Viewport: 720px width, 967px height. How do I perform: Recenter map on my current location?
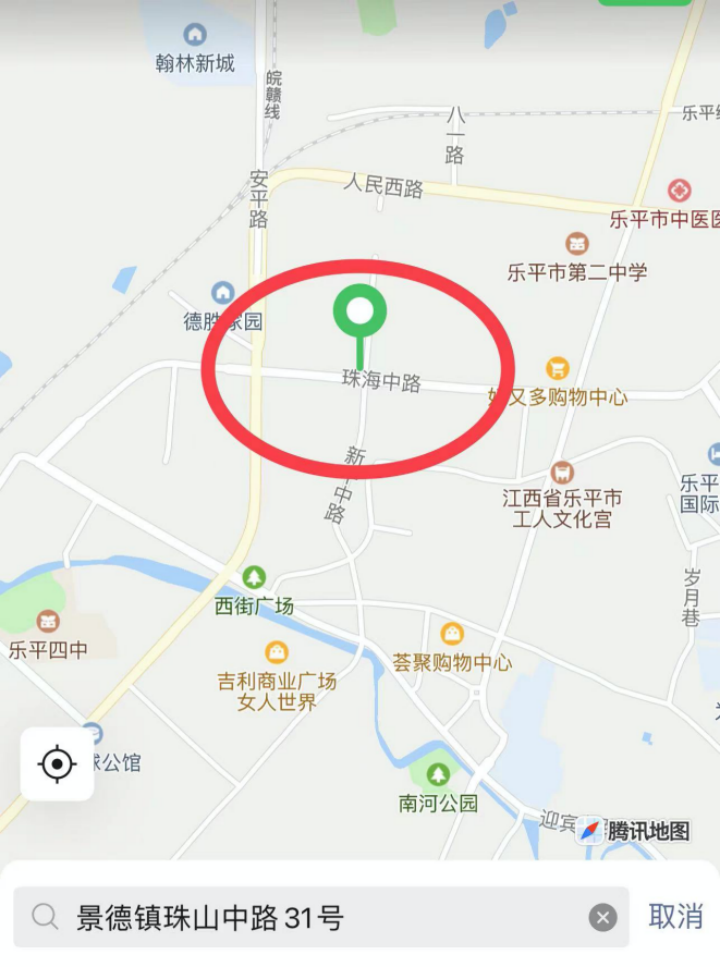coord(57,765)
